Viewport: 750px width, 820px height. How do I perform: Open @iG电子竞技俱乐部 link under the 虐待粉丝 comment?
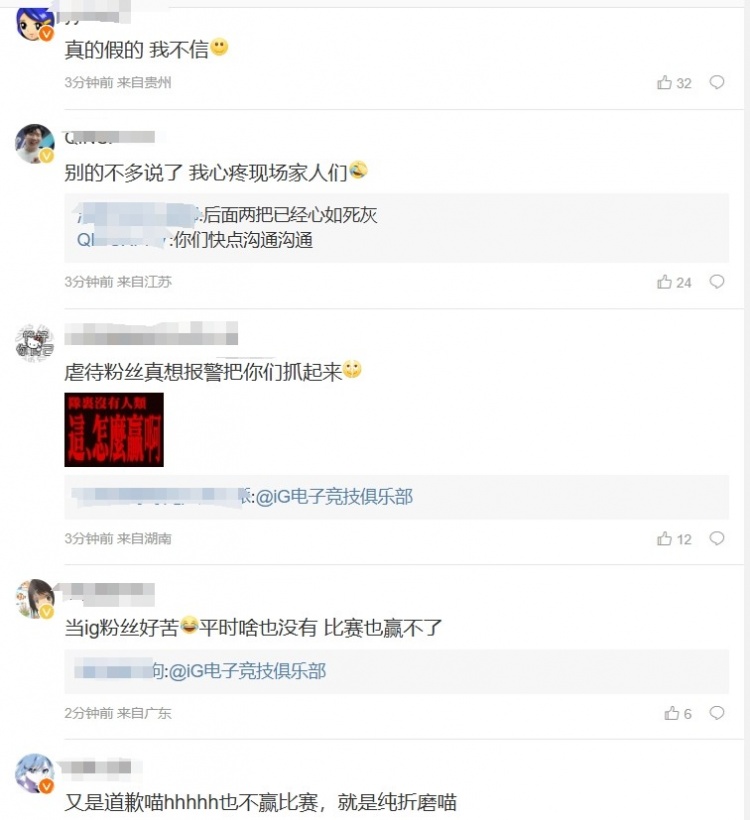tap(334, 497)
